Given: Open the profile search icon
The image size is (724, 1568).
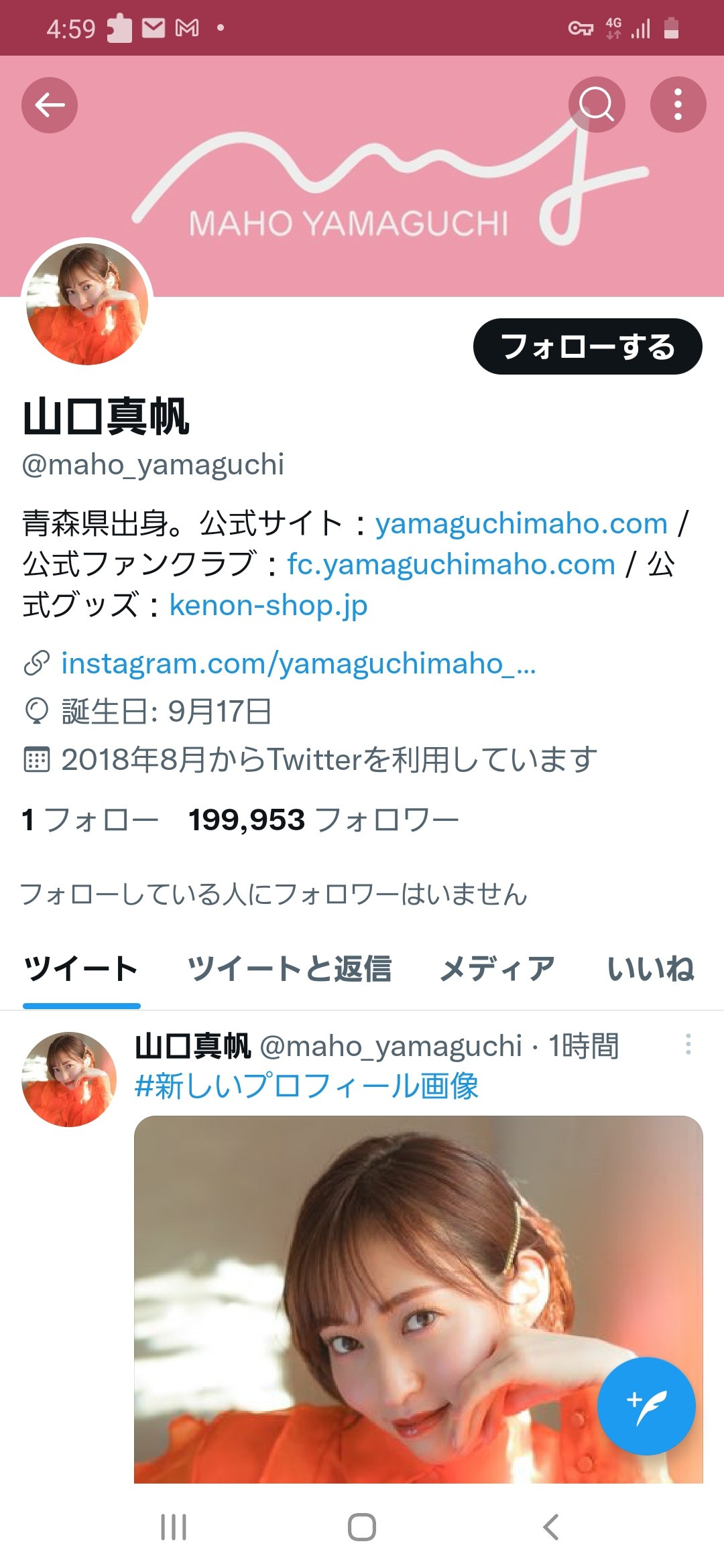Looking at the screenshot, I should 597,105.
